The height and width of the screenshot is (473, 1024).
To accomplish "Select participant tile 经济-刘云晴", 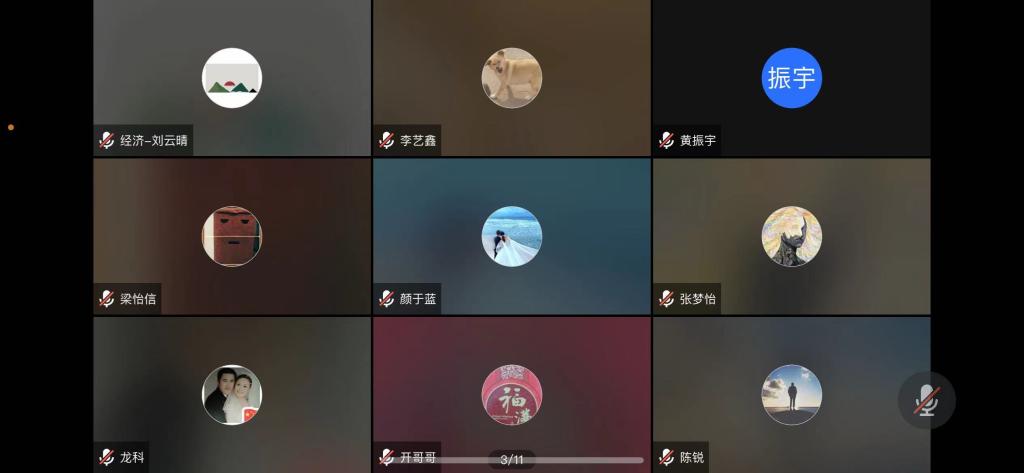I will pos(232,78).
